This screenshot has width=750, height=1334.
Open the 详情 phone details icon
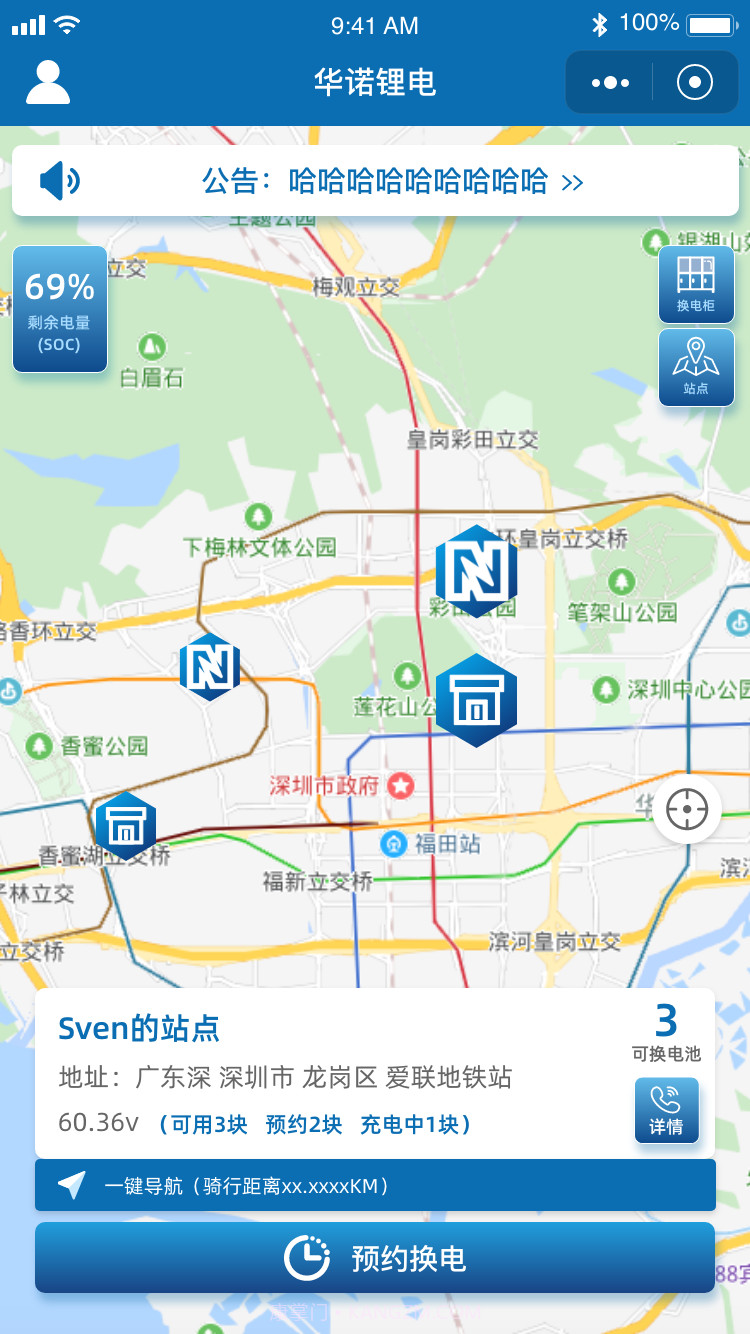tap(666, 1110)
